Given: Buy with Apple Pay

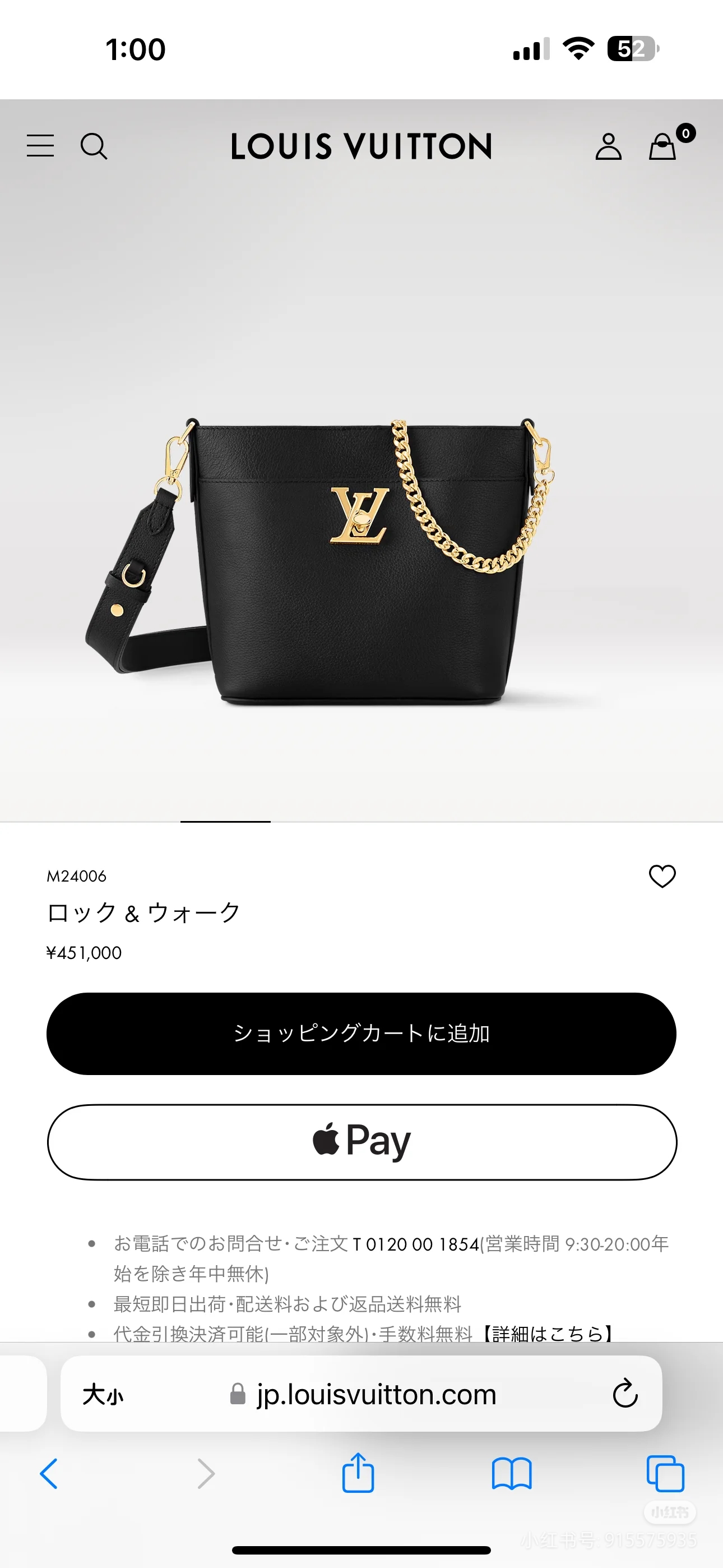Looking at the screenshot, I should (361, 1142).
